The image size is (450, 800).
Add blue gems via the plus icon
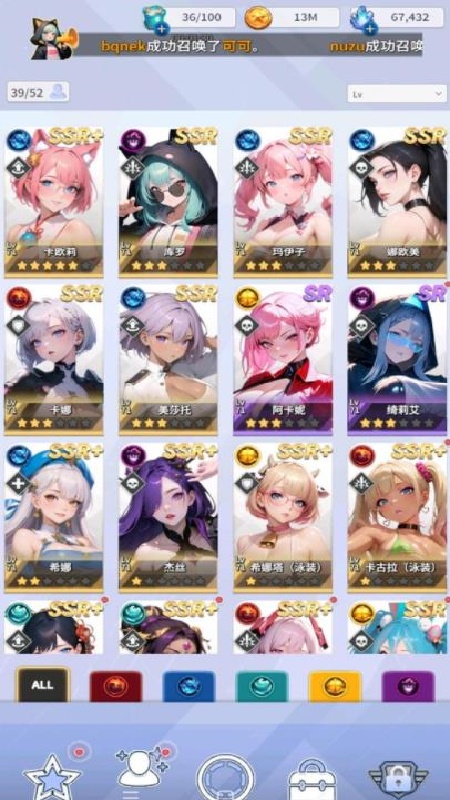click(370, 28)
